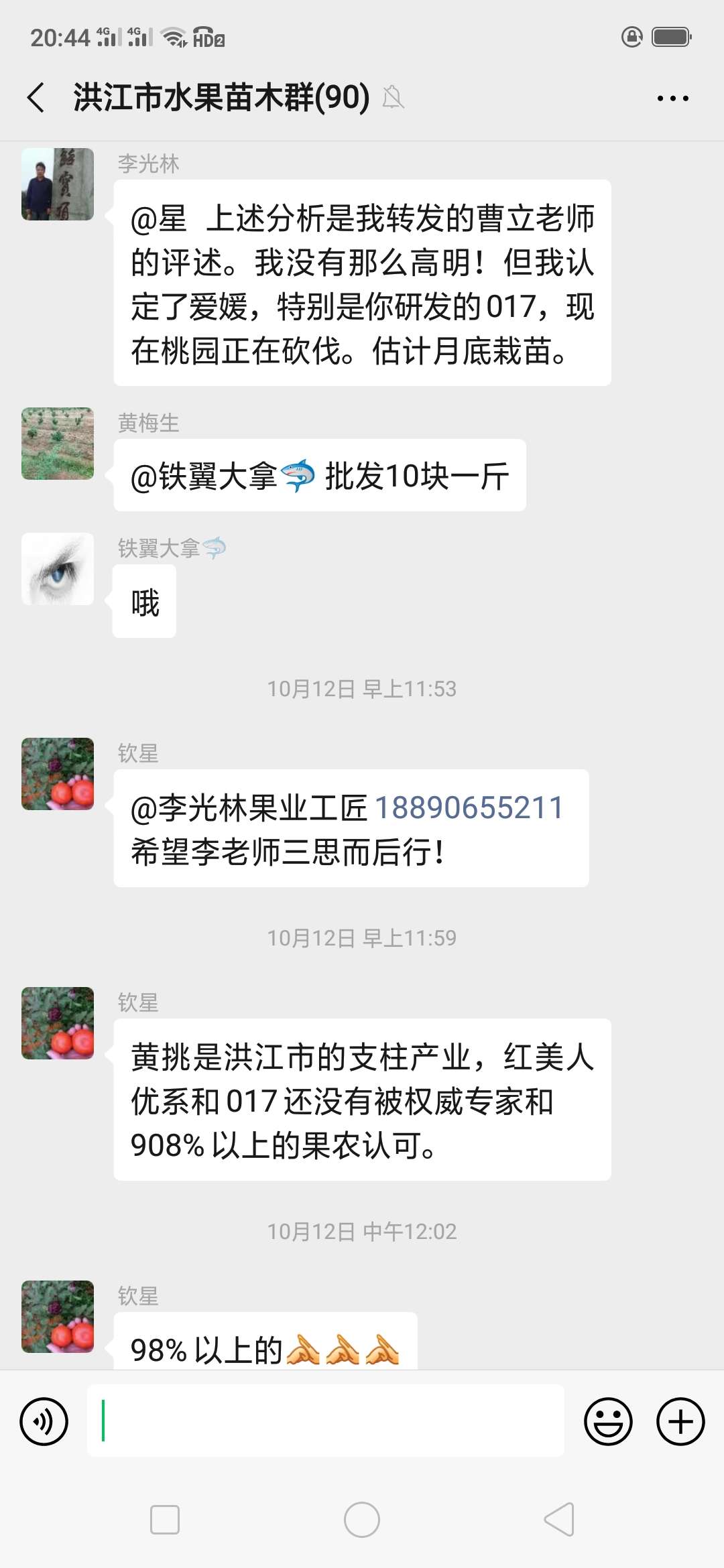Switch to voice message input
The width and height of the screenshot is (724, 1568).
click(44, 1421)
